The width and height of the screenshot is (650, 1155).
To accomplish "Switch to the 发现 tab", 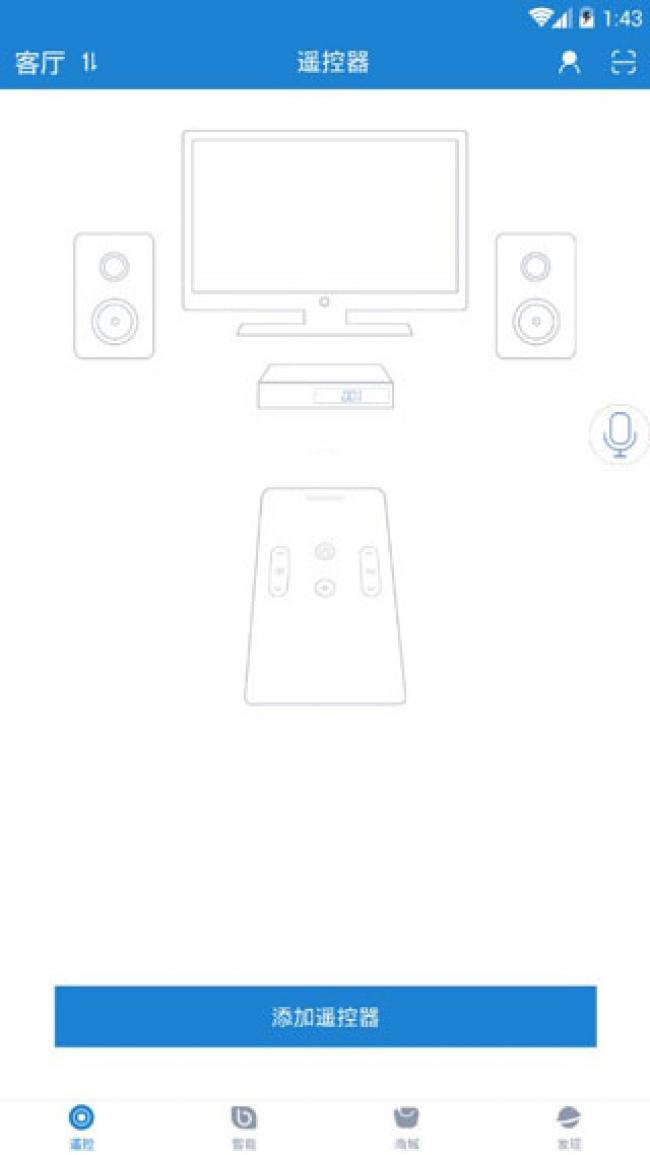I will (x=568, y=1125).
